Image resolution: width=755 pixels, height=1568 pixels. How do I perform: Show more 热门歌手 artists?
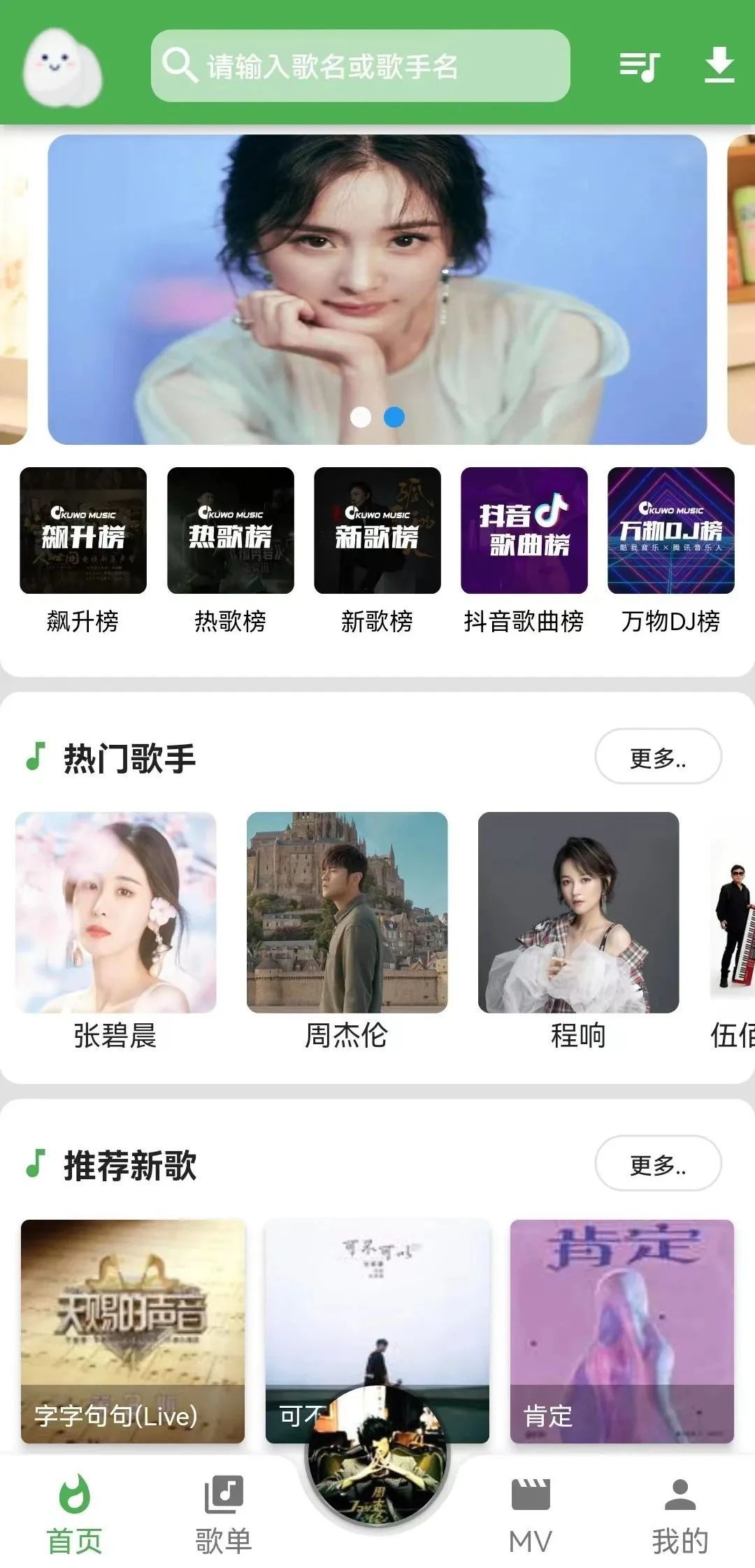(x=658, y=757)
